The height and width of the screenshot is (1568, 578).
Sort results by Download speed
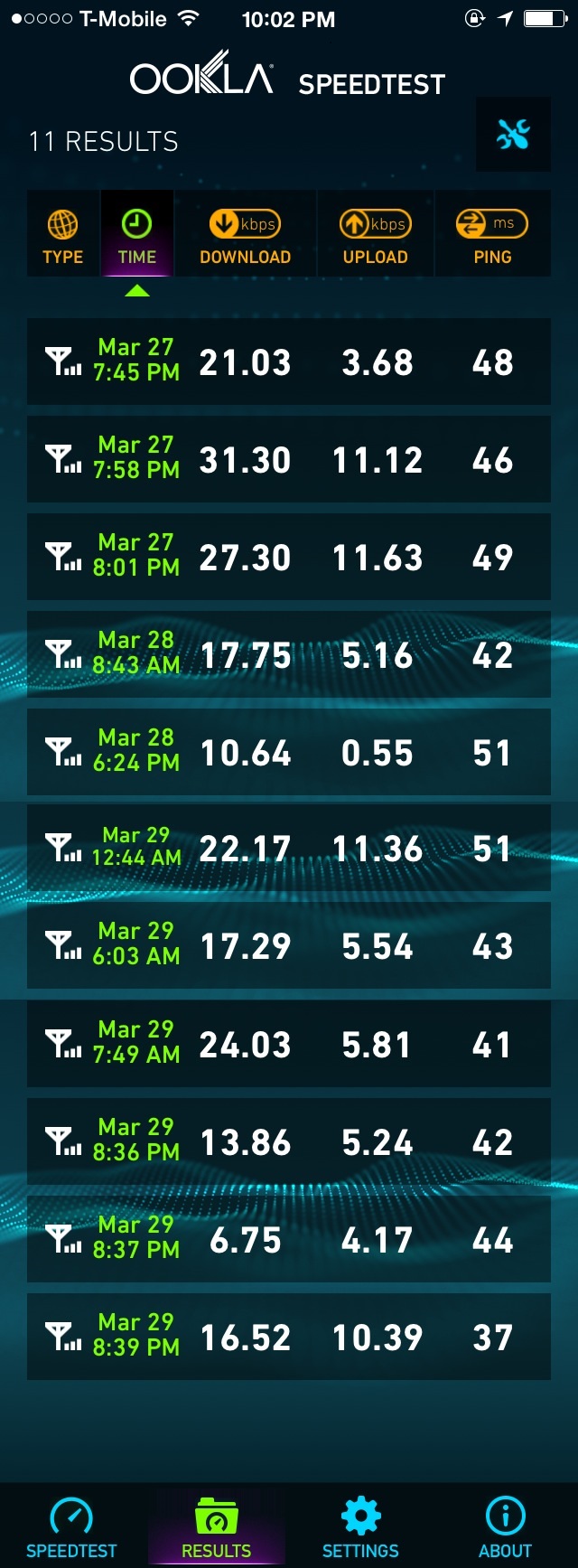[245, 233]
